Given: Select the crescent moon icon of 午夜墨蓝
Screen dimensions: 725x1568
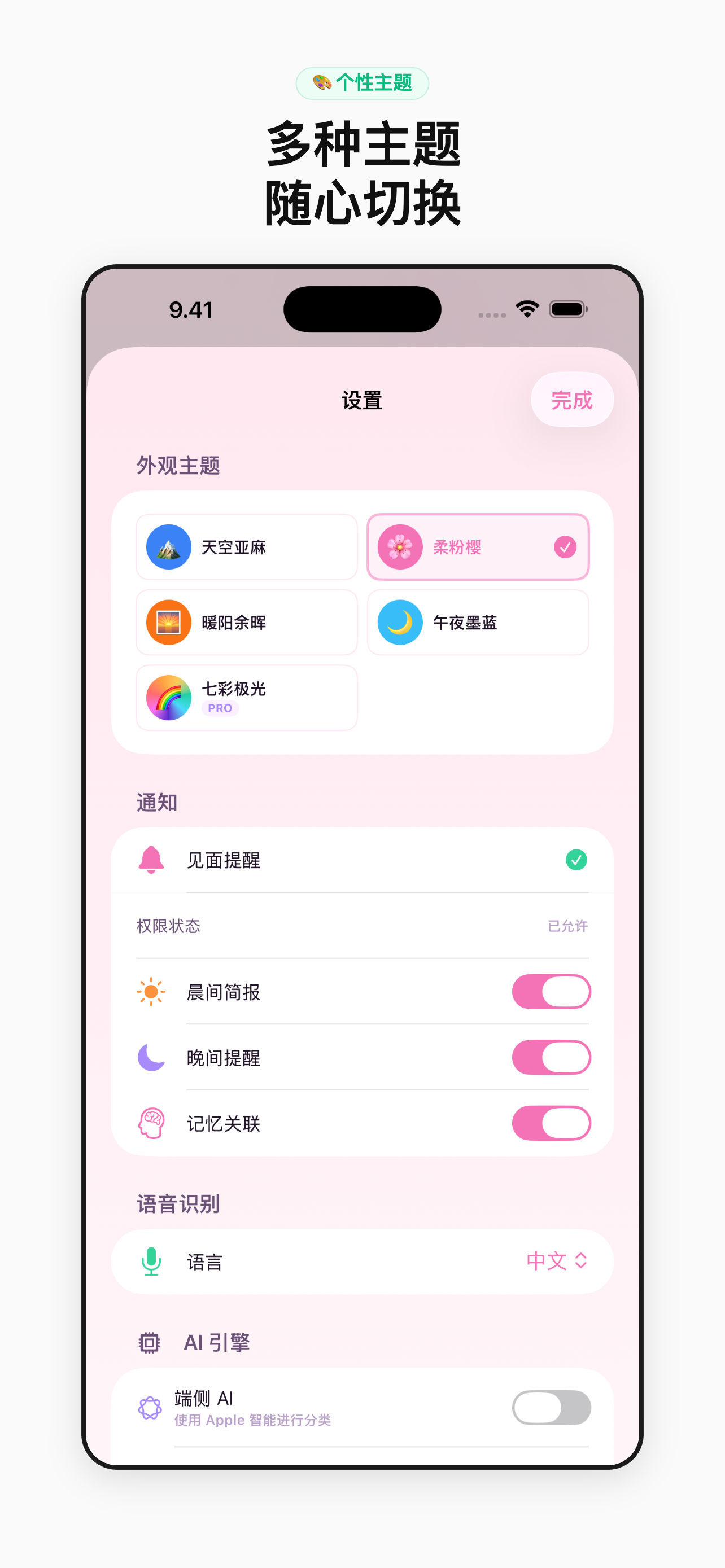Looking at the screenshot, I should point(400,622).
